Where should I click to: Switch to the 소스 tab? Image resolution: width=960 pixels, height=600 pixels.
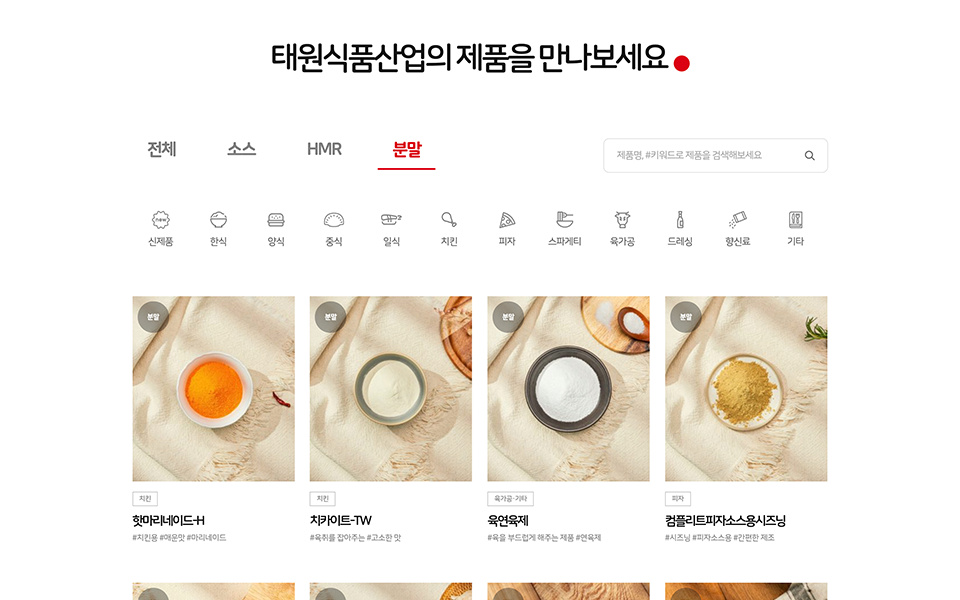[x=241, y=149]
